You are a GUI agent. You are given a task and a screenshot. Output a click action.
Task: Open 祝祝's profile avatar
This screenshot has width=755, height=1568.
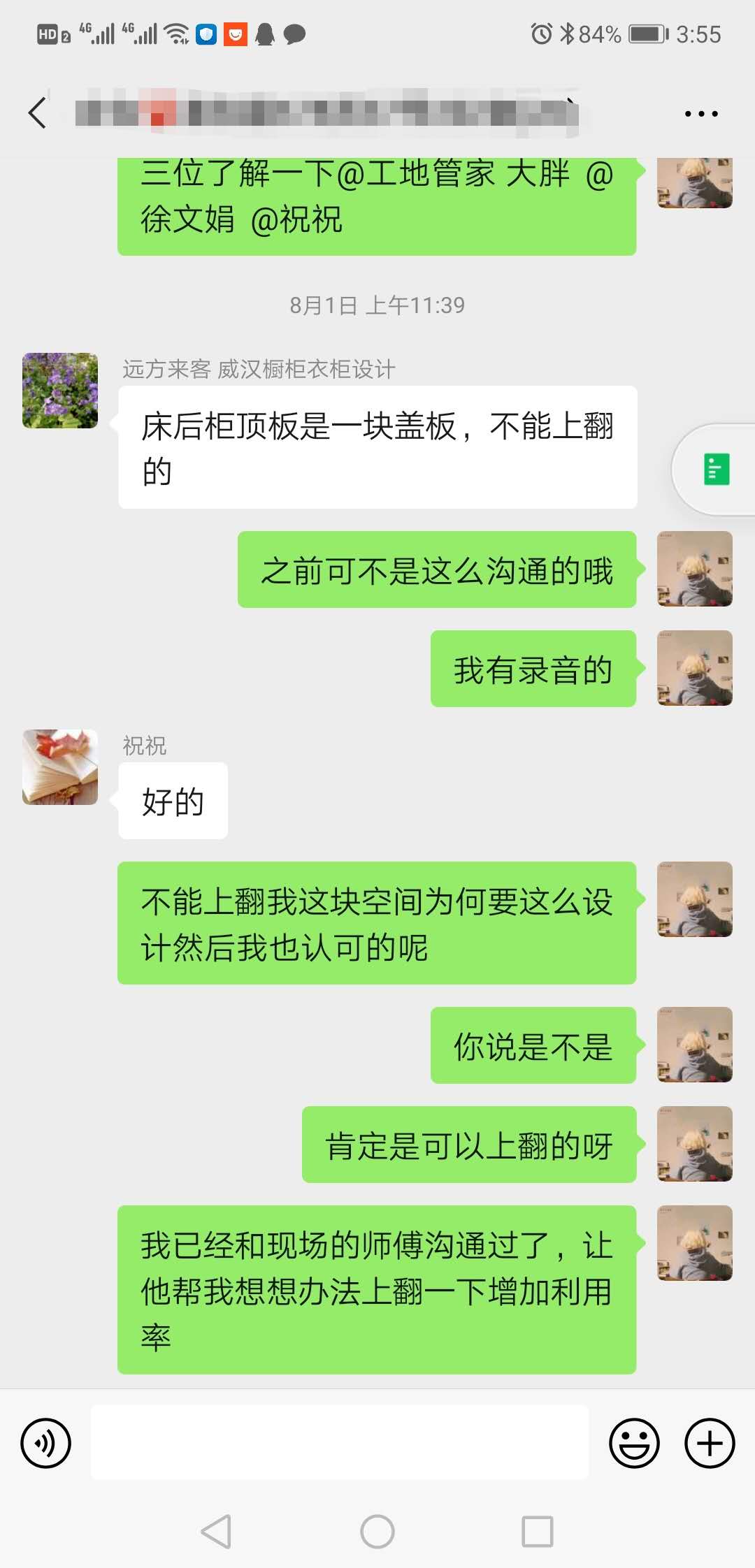[x=60, y=767]
